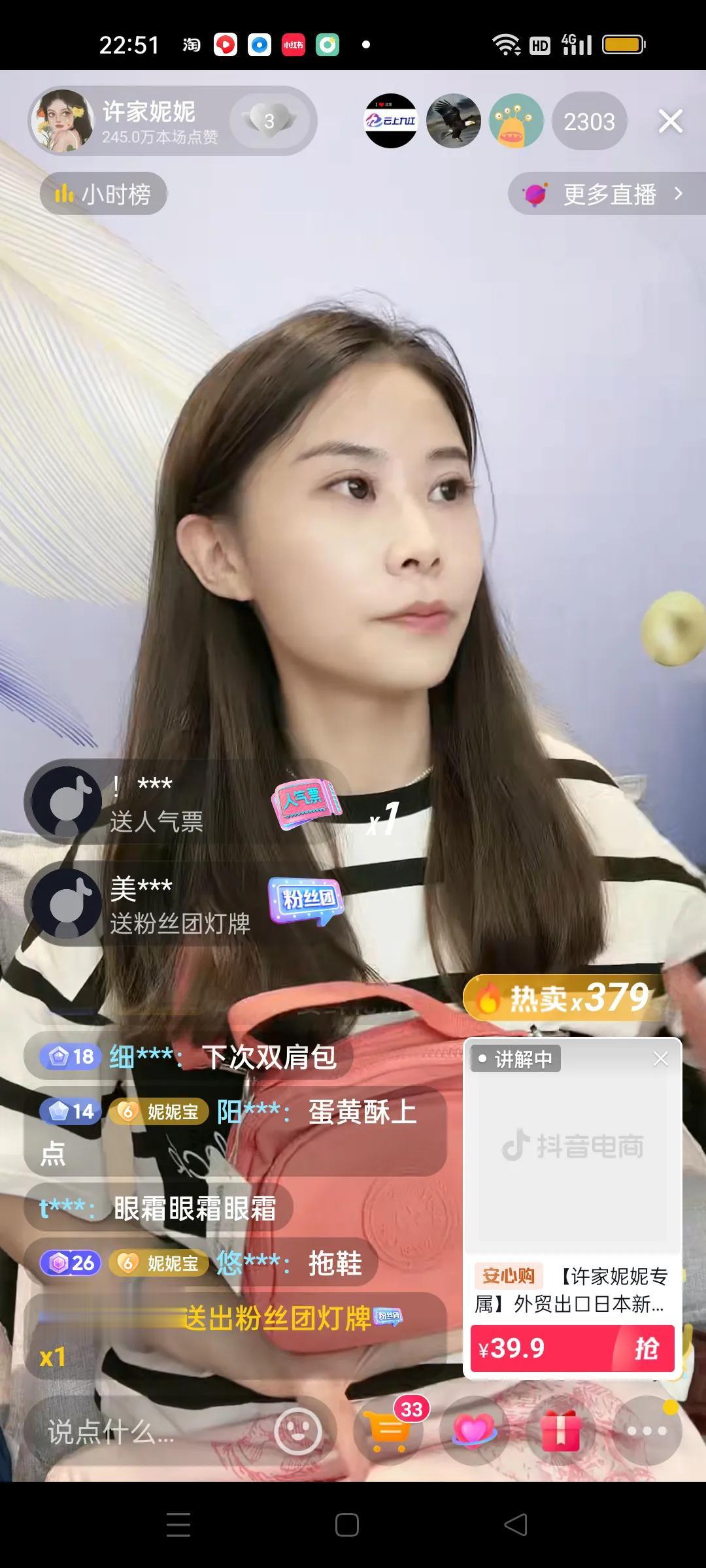Open the emoji picker
The height and width of the screenshot is (1568, 706).
297,1432
